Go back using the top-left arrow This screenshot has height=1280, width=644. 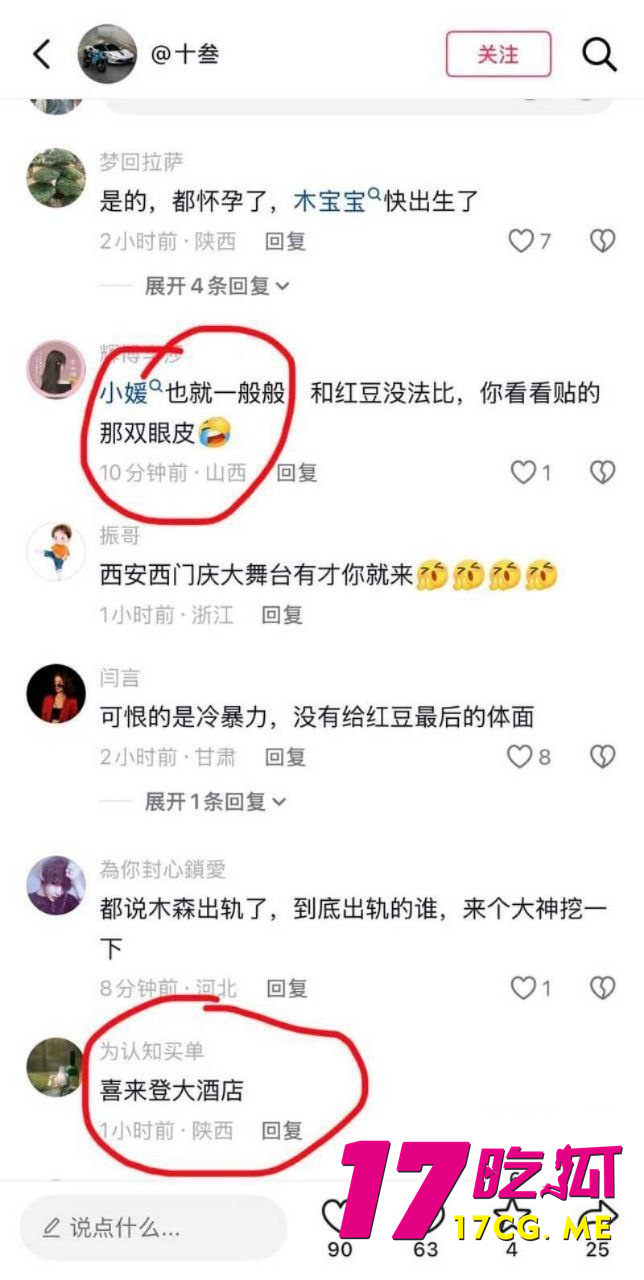(x=42, y=54)
